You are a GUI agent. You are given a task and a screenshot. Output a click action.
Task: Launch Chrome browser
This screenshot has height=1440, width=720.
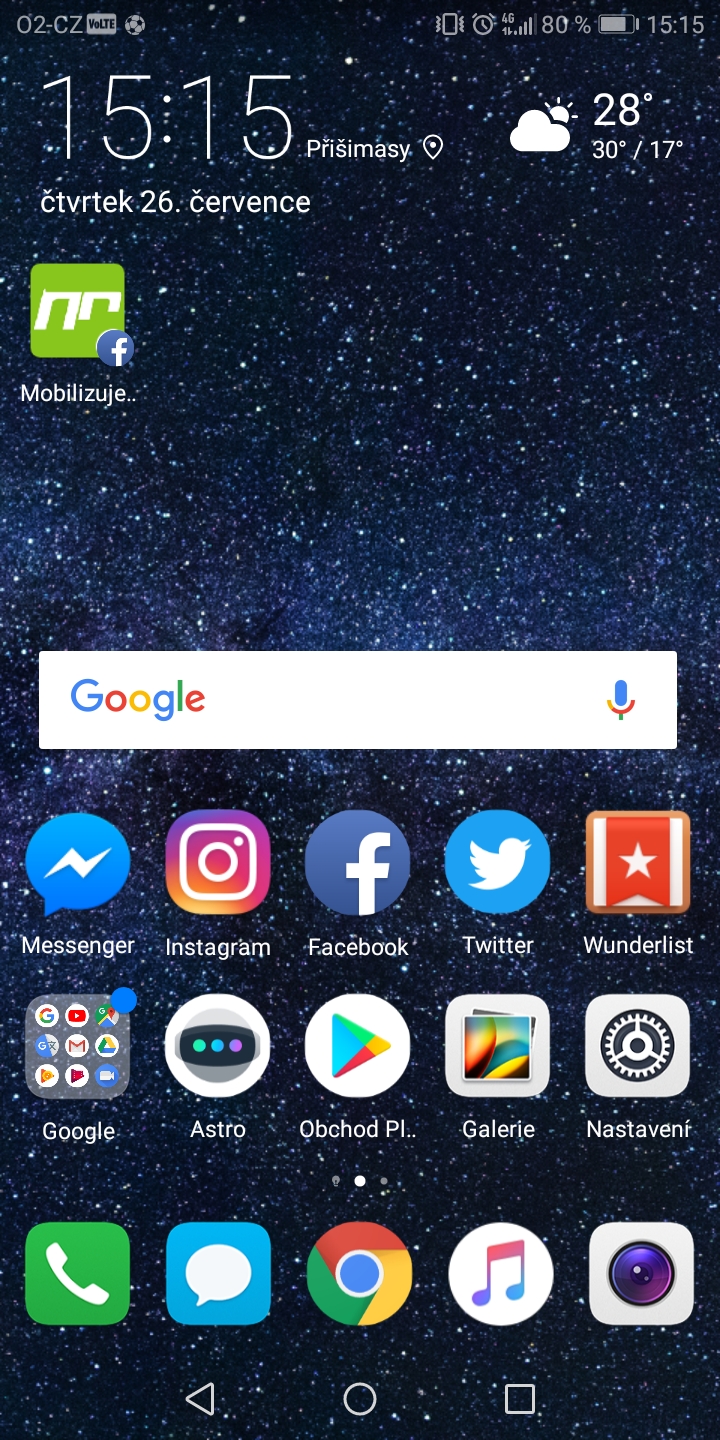coord(359,1274)
